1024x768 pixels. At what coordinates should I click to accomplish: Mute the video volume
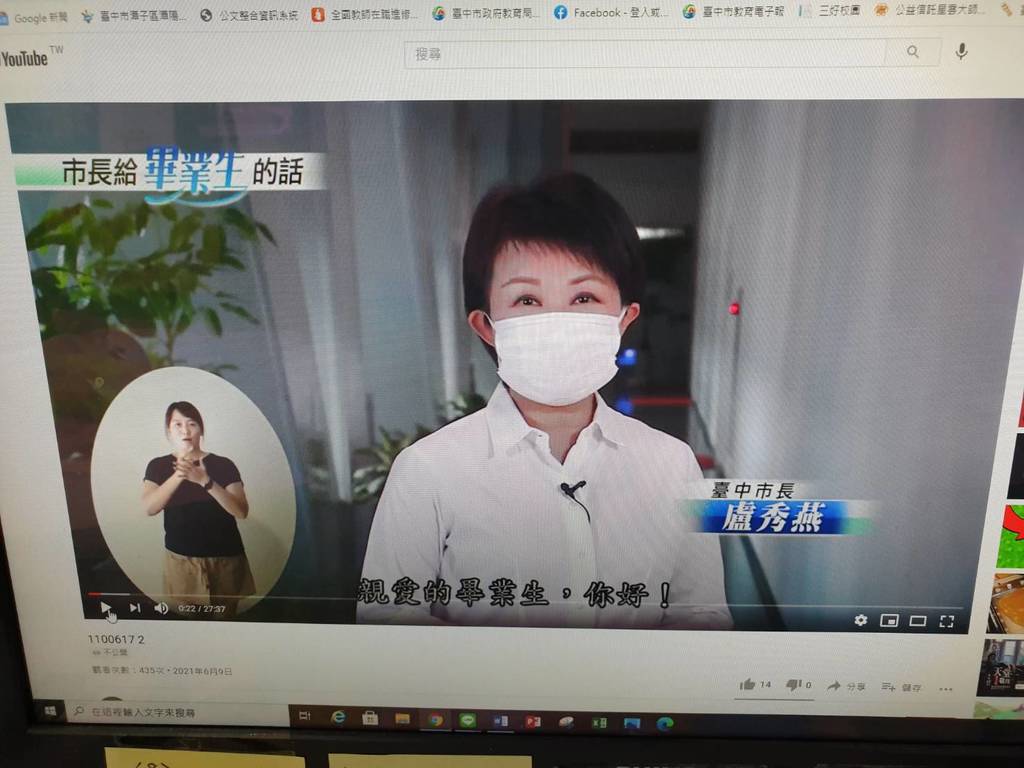(161, 608)
